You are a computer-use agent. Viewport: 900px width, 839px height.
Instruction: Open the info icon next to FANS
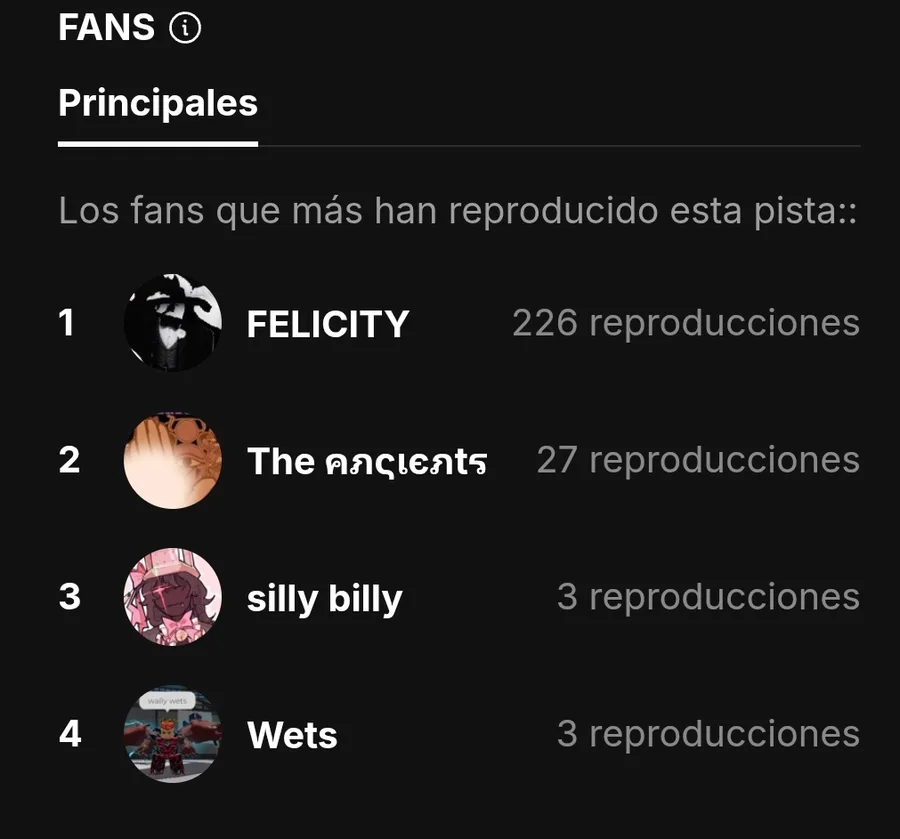[x=185, y=29]
